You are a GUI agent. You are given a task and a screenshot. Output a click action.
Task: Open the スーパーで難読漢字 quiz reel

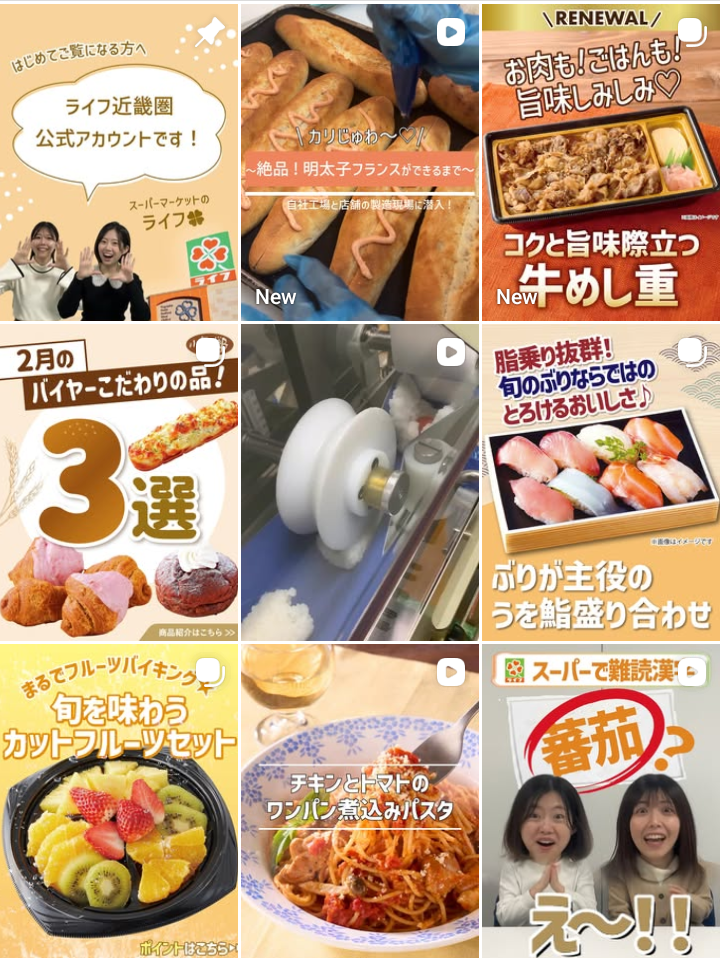tap(600, 800)
